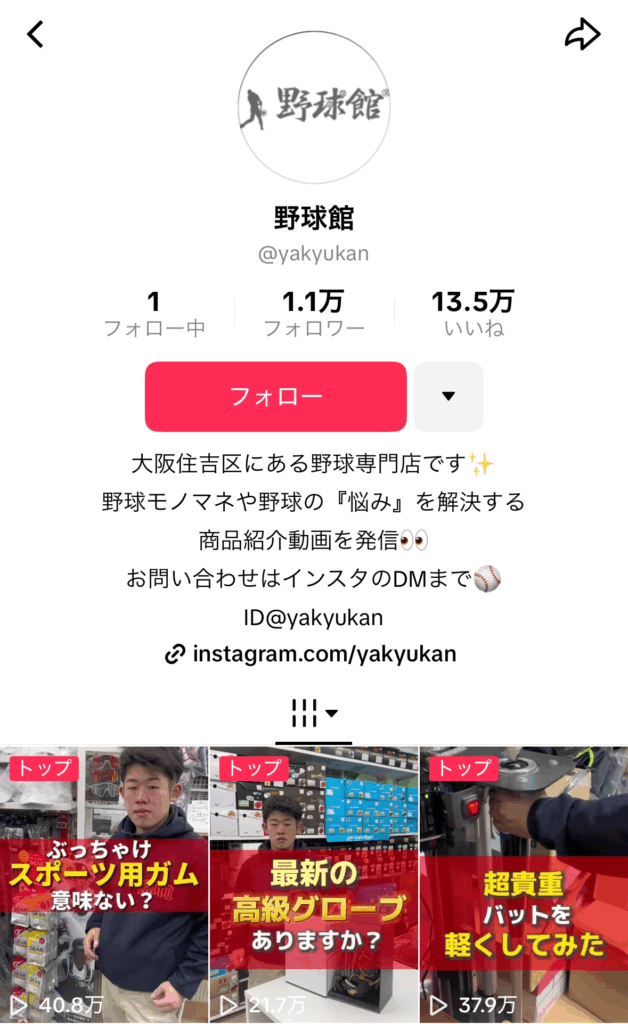Tap the フォロー button
Image resolution: width=628 pixels, height=1024 pixels.
click(x=276, y=396)
